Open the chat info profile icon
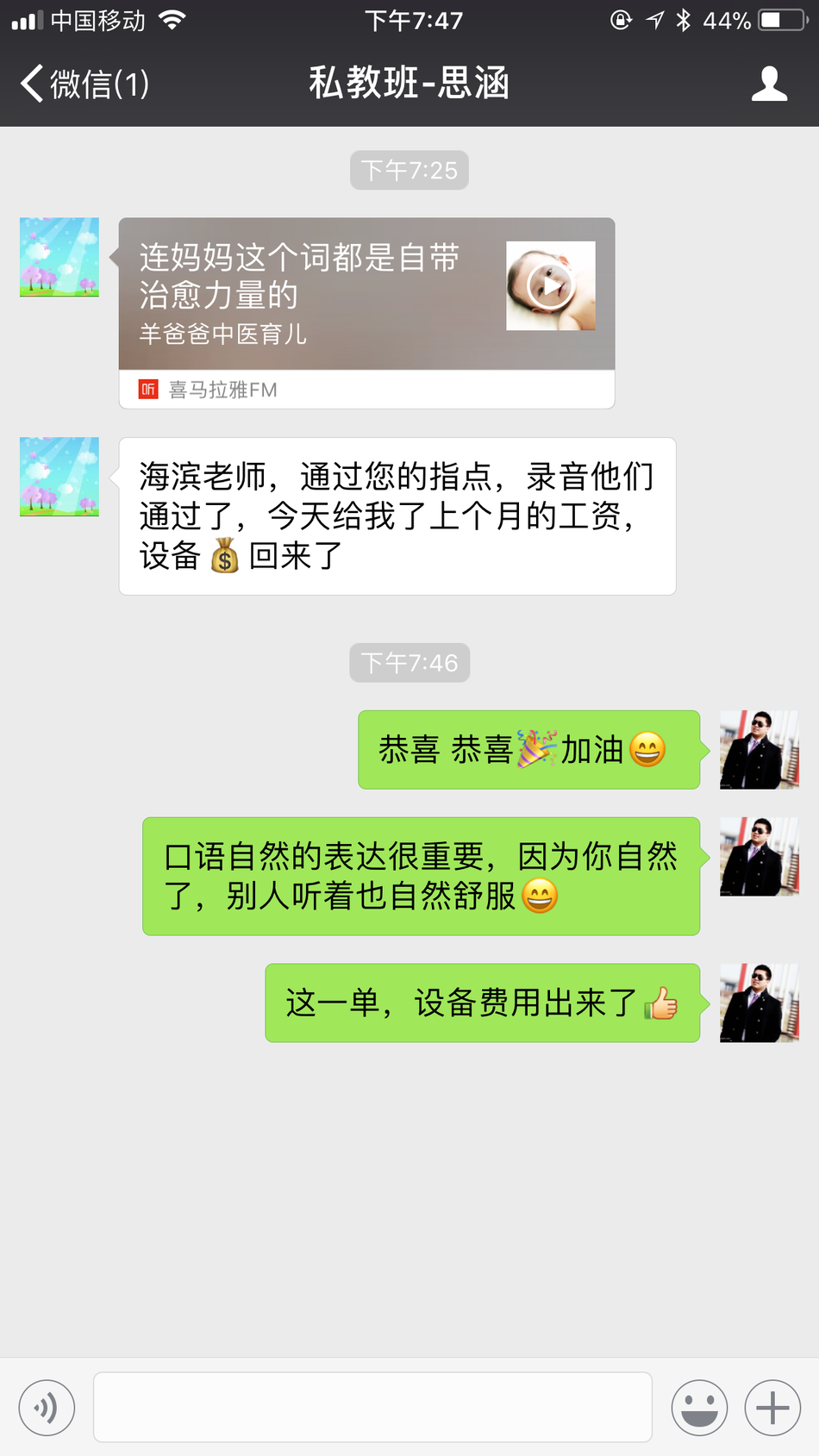Screen dimensions: 819x1456 pos(768,84)
